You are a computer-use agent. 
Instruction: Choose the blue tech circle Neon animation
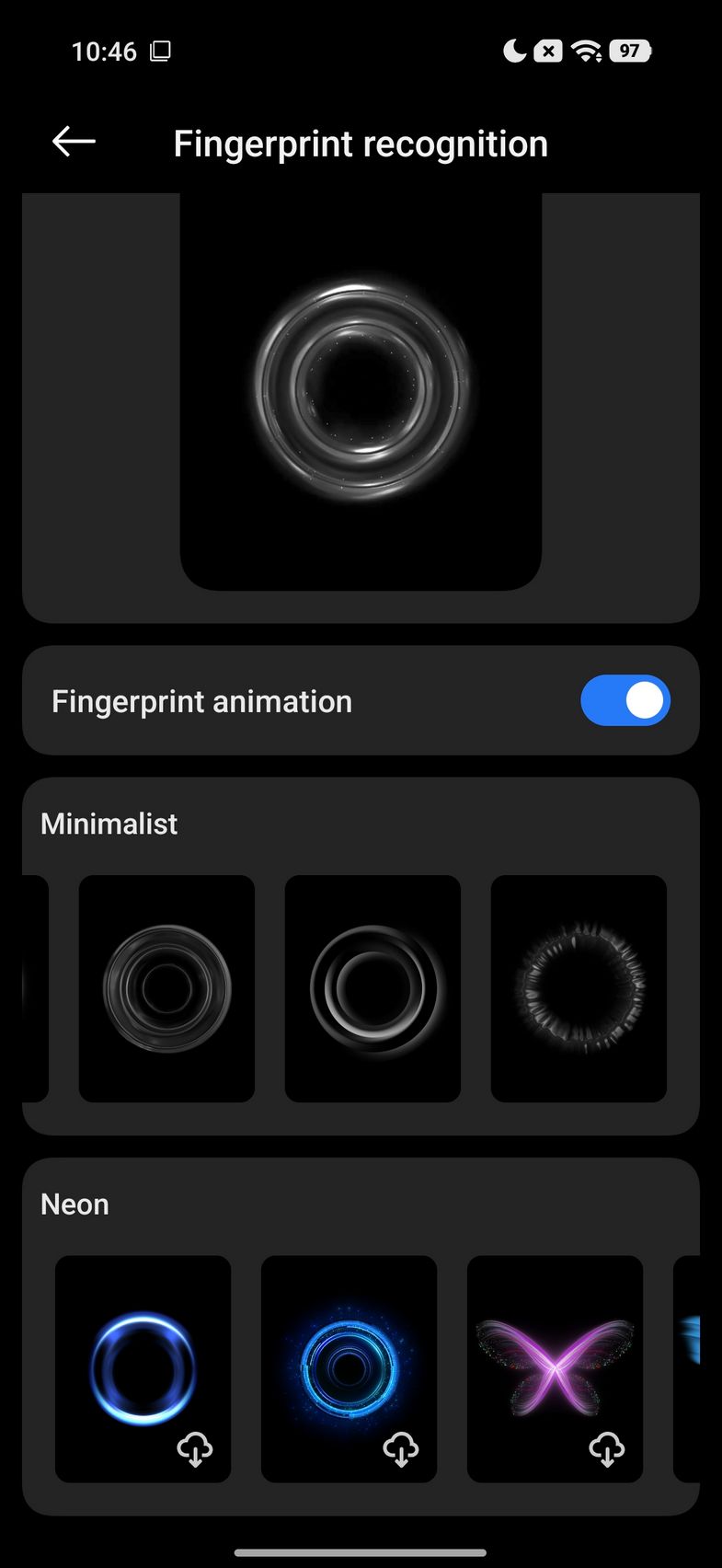349,1367
